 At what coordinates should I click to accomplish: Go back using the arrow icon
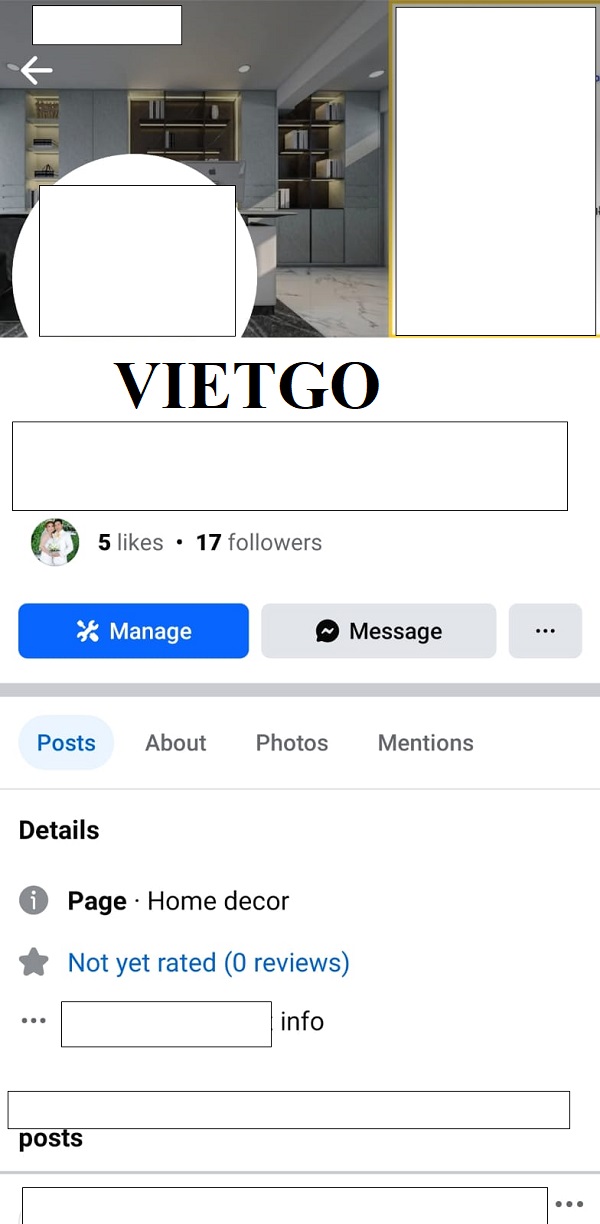point(36,70)
